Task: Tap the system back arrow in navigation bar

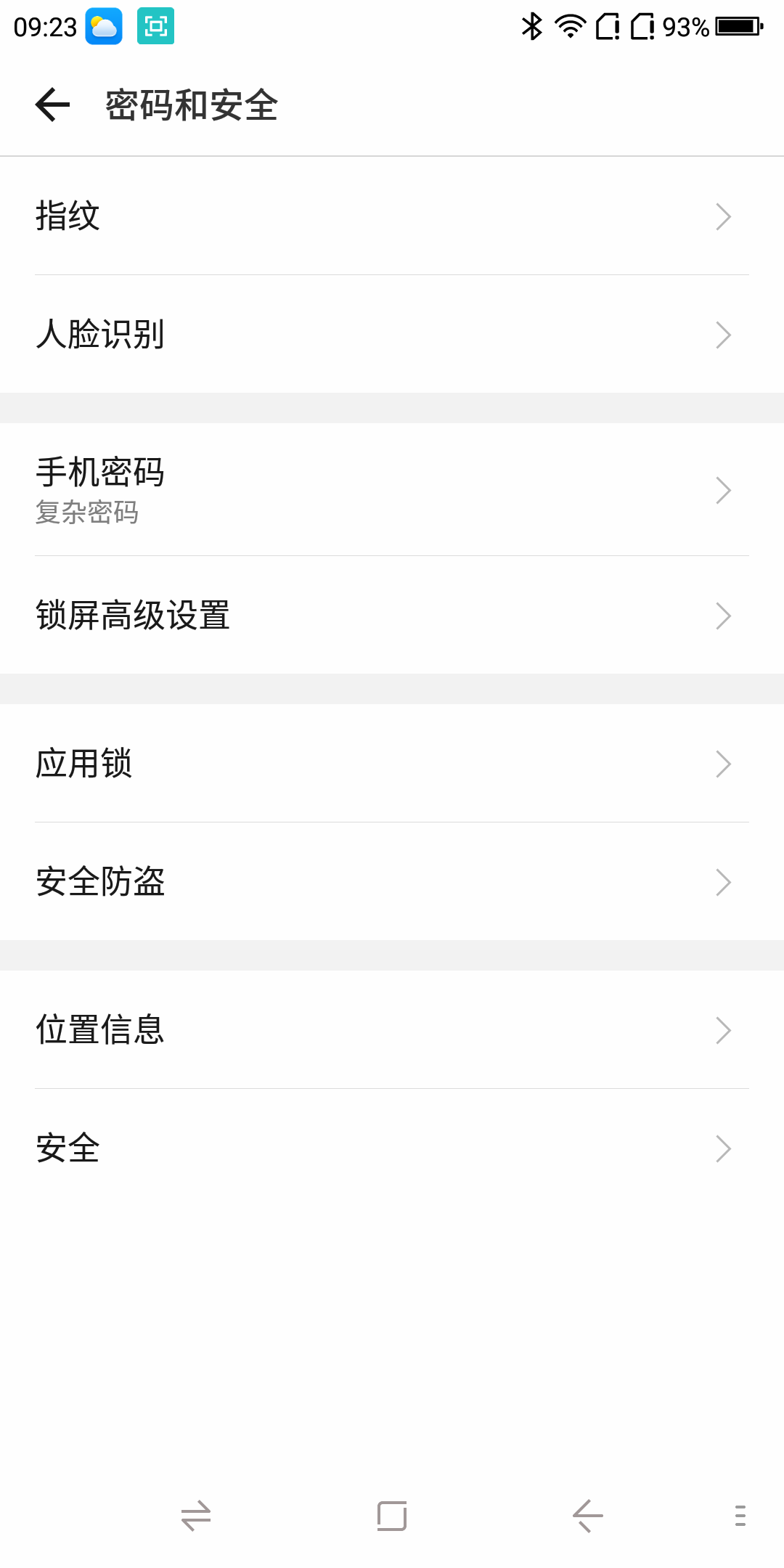Action: (588, 1516)
